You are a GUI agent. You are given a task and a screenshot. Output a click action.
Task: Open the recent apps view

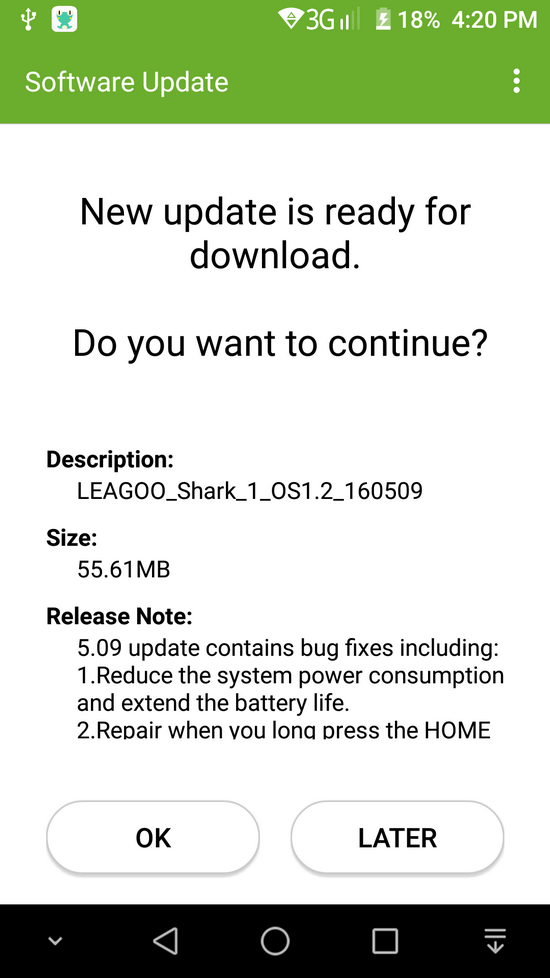point(385,941)
